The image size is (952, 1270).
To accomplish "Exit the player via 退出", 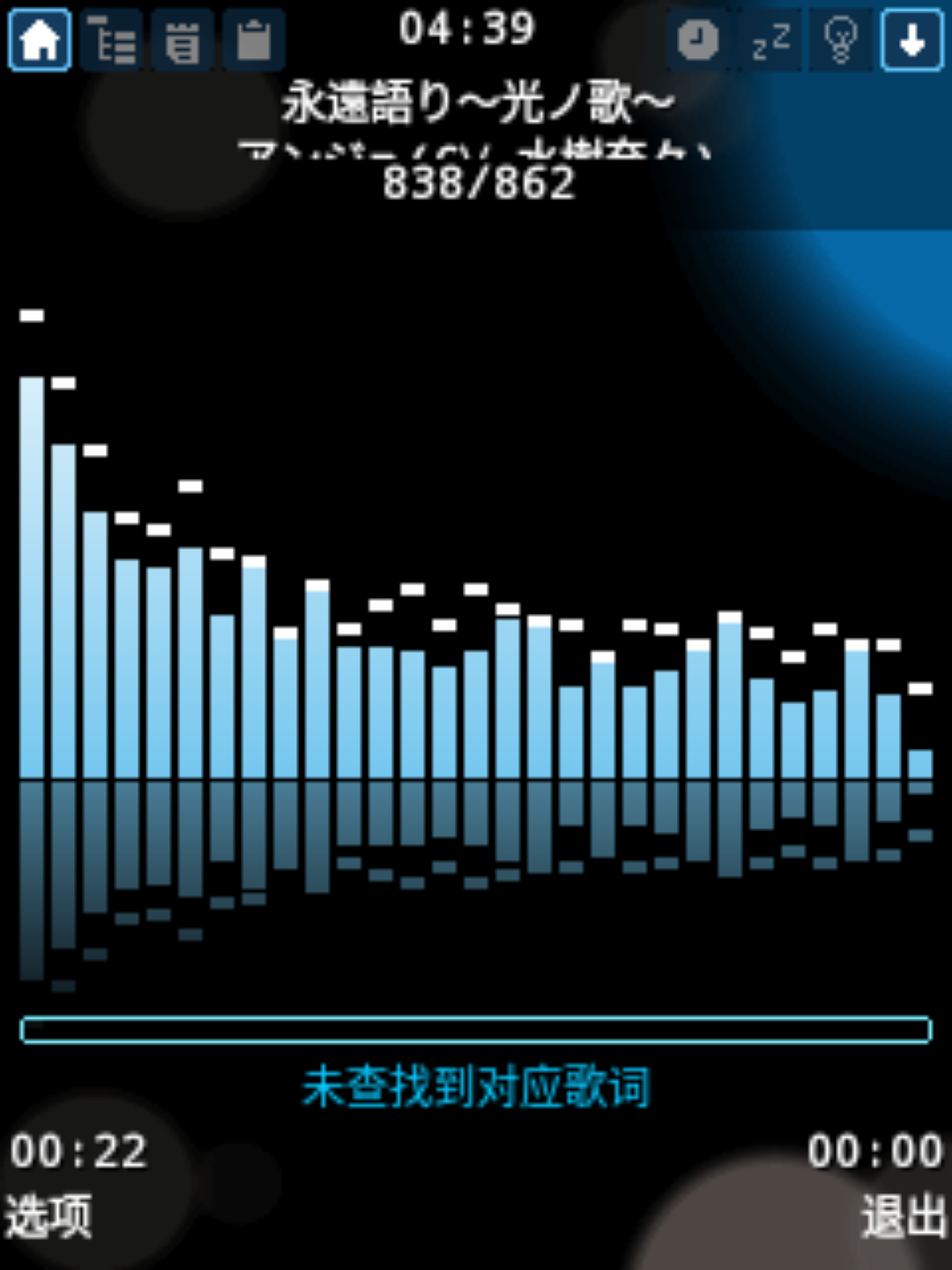I will (x=904, y=1217).
